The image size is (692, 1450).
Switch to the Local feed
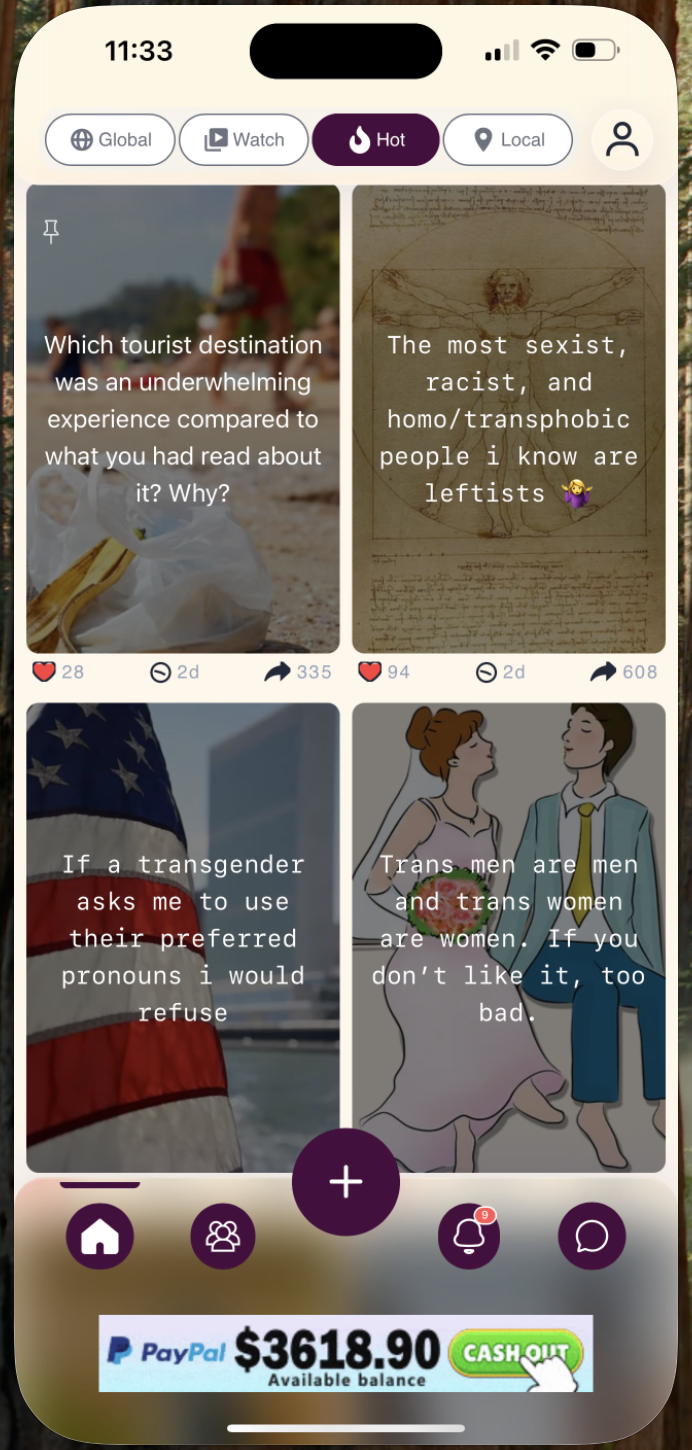[x=508, y=140]
